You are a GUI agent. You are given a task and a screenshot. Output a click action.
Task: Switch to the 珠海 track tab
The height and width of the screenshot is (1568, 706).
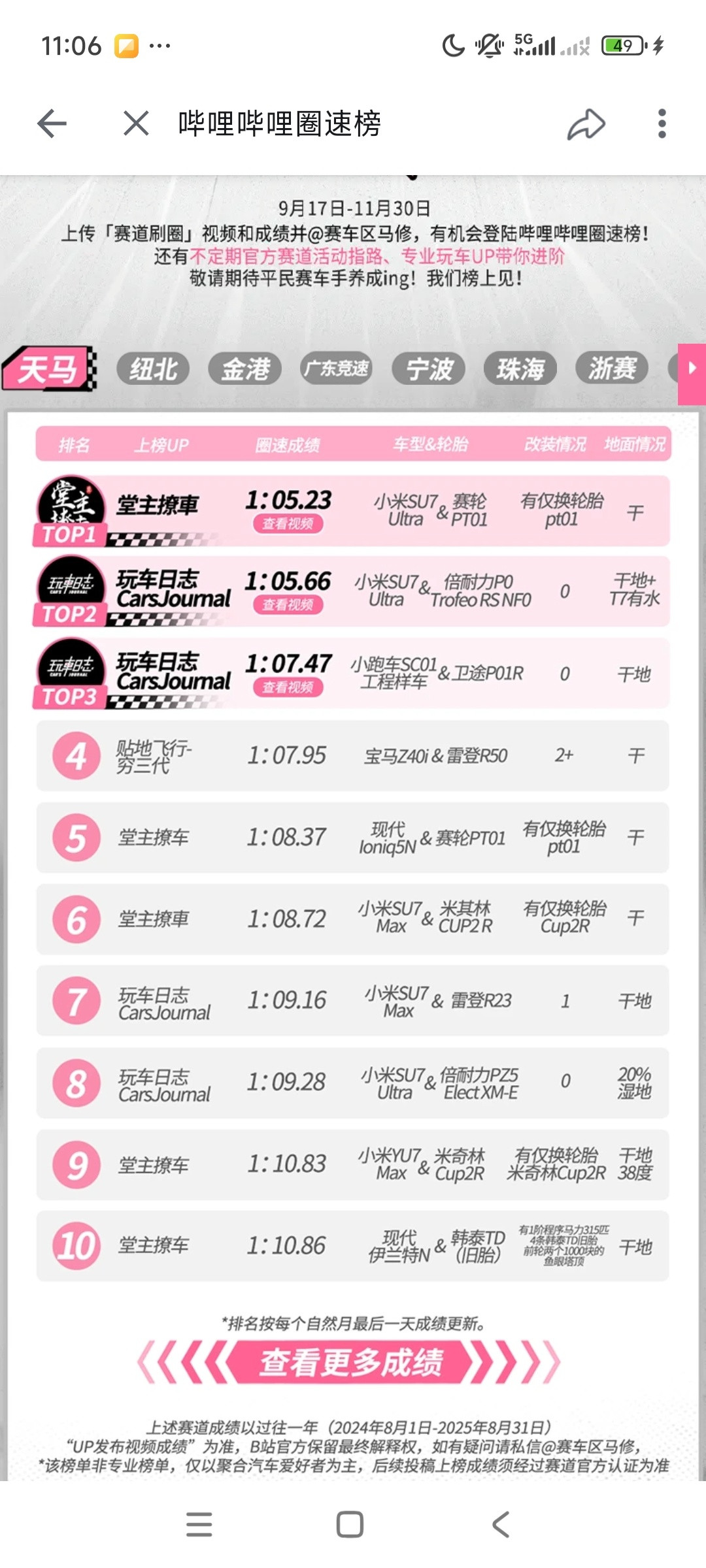(x=520, y=369)
